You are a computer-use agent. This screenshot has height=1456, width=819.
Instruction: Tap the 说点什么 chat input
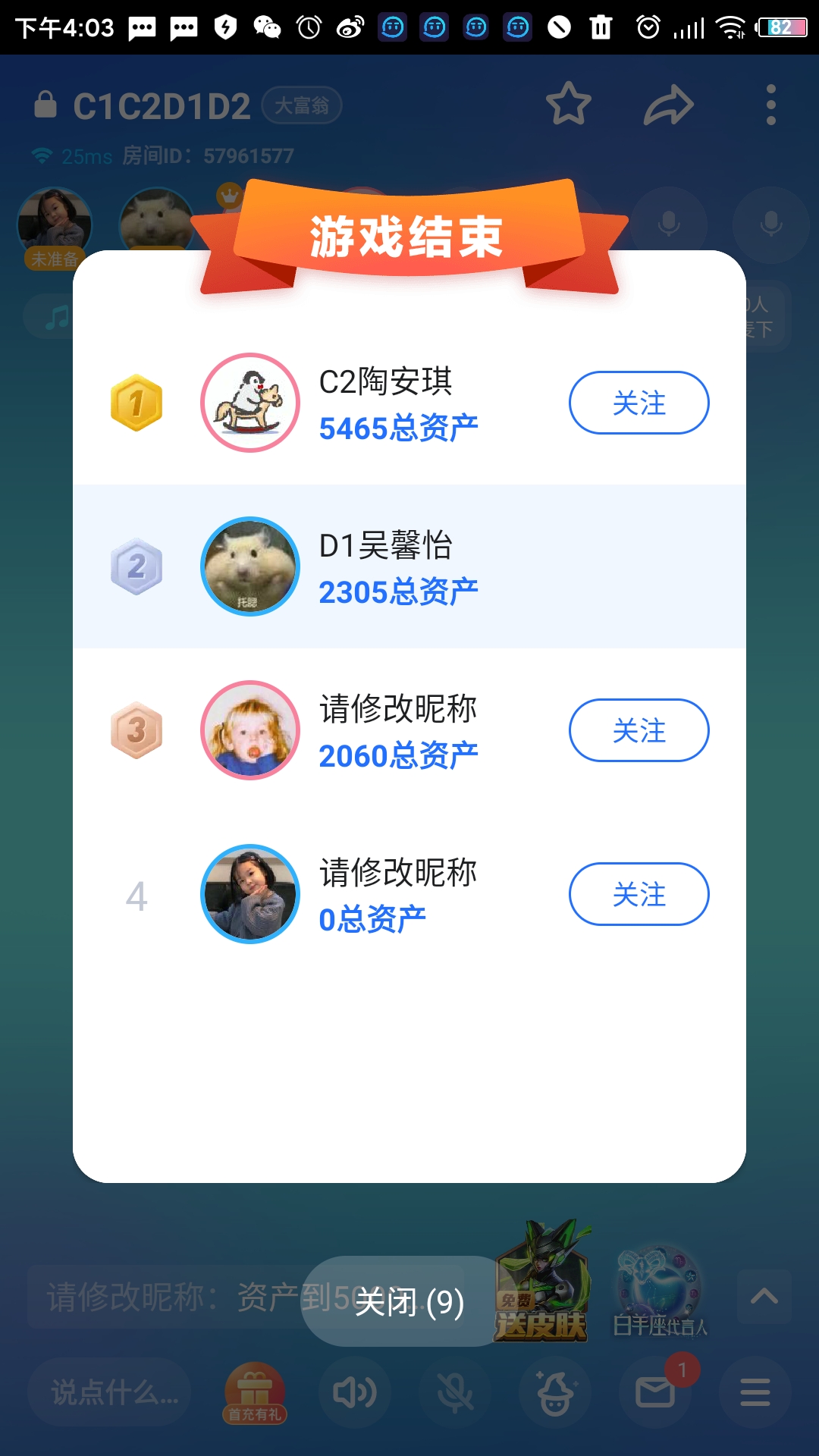pos(110,1392)
